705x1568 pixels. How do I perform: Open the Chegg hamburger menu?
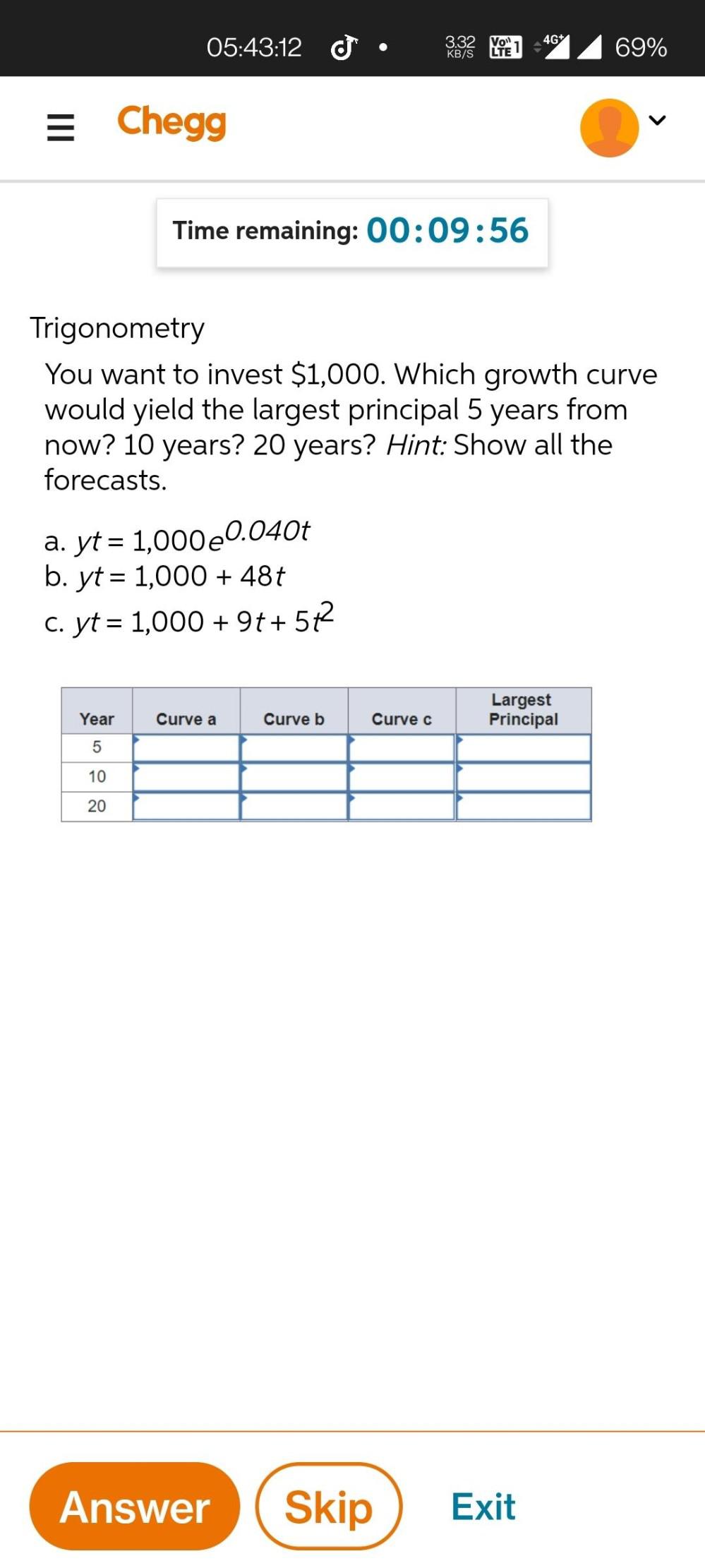(x=60, y=126)
